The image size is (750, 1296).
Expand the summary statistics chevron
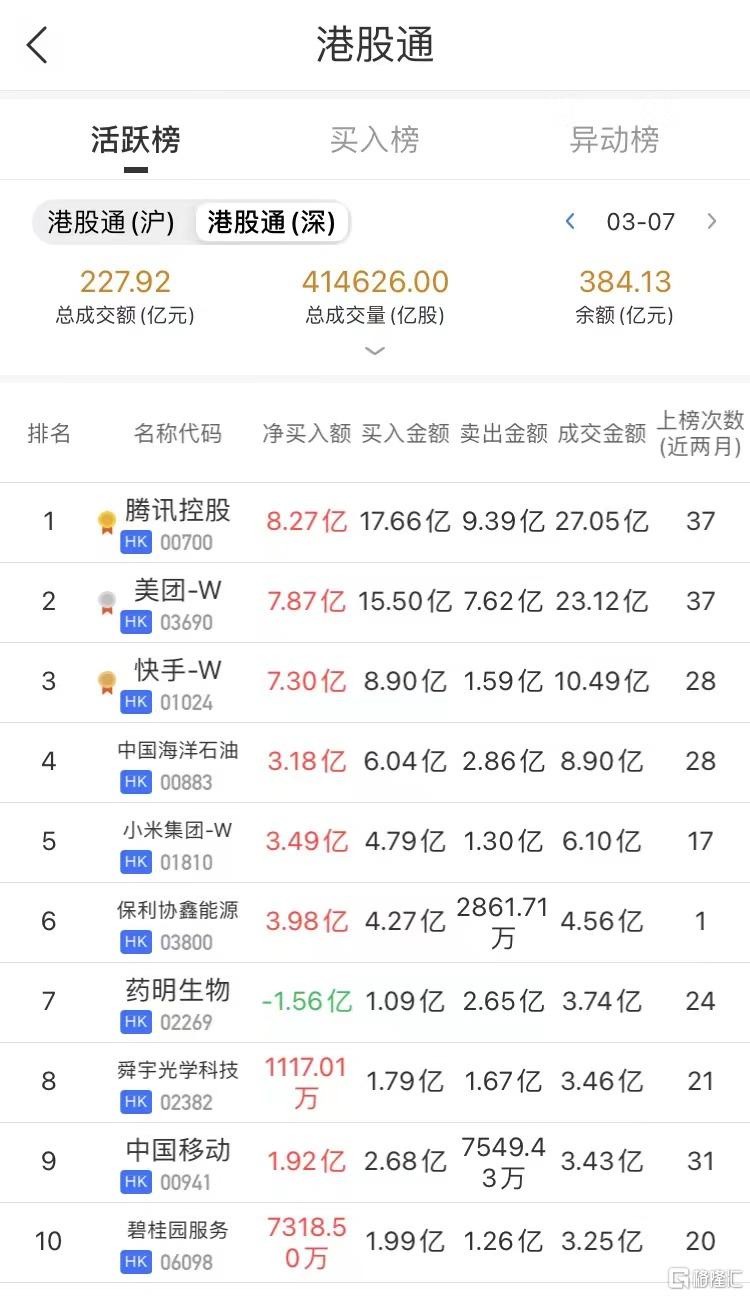tap(375, 351)
